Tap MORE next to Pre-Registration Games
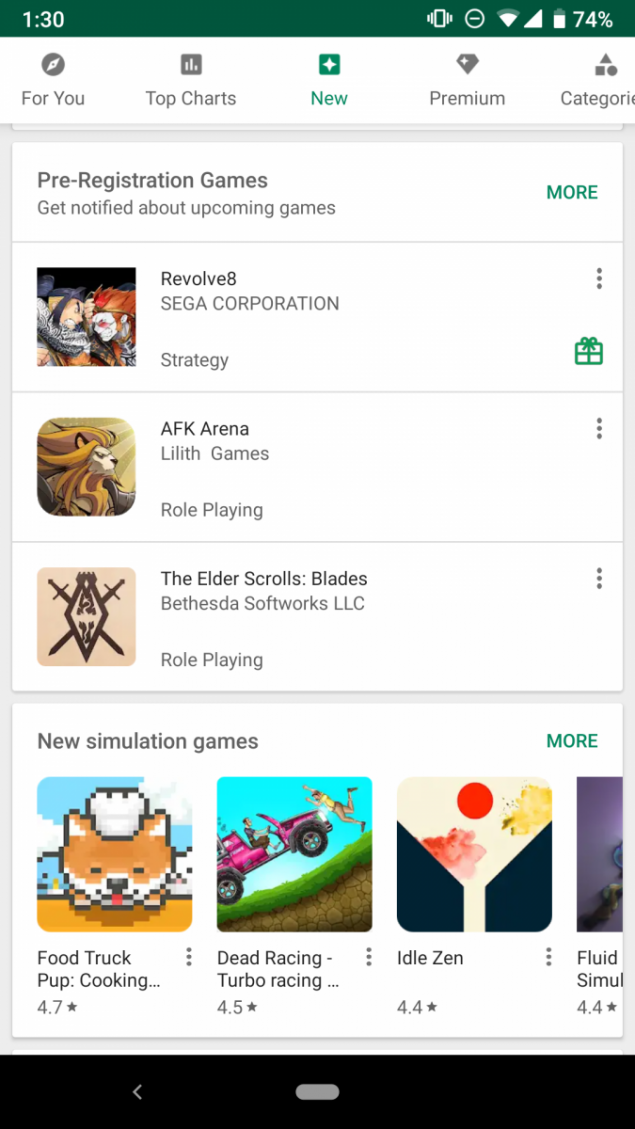 pyautogui.click(x=572, y=192)
